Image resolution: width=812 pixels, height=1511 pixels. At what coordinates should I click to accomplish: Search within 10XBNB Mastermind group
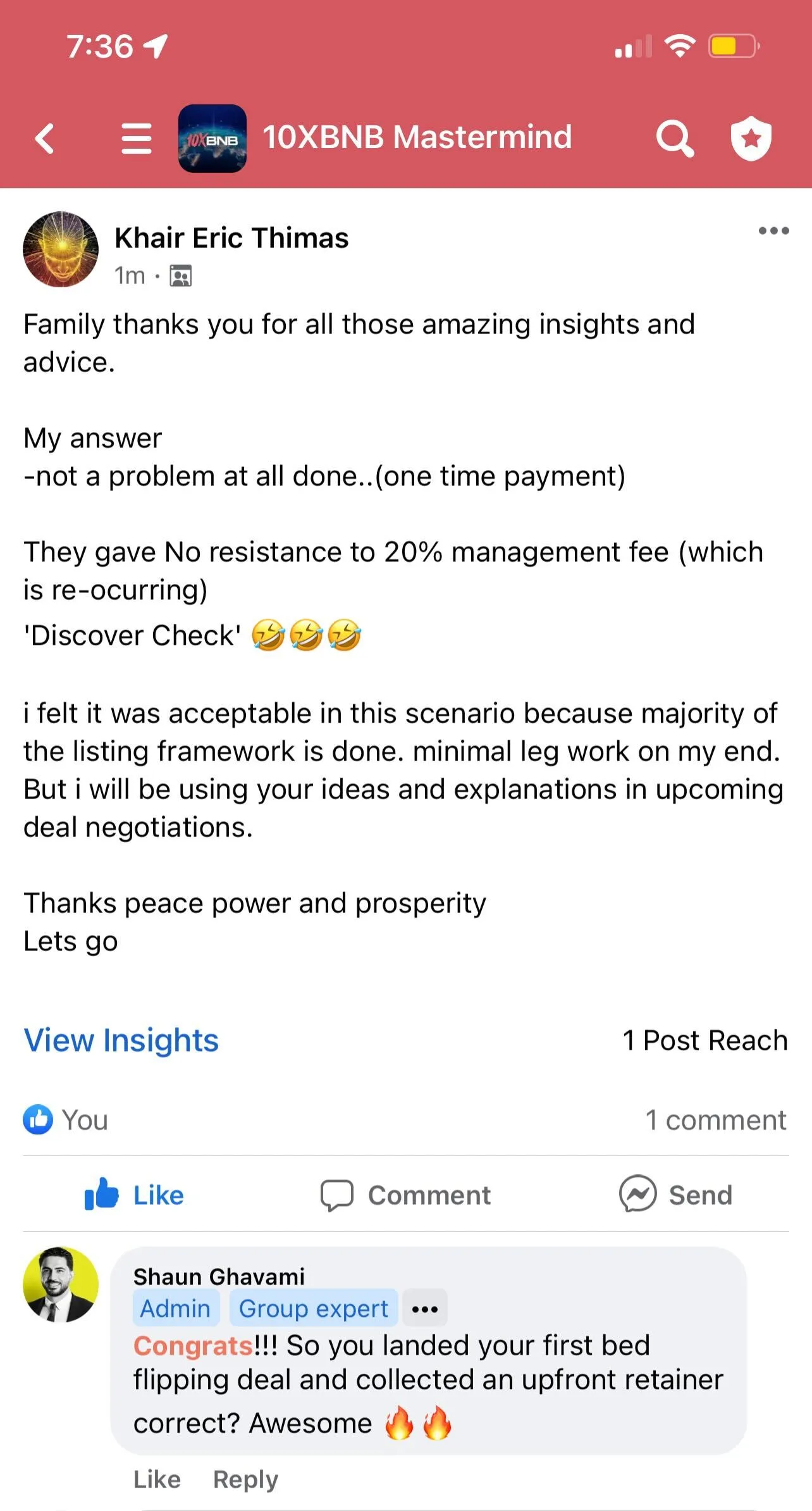(x=675, y=138)
